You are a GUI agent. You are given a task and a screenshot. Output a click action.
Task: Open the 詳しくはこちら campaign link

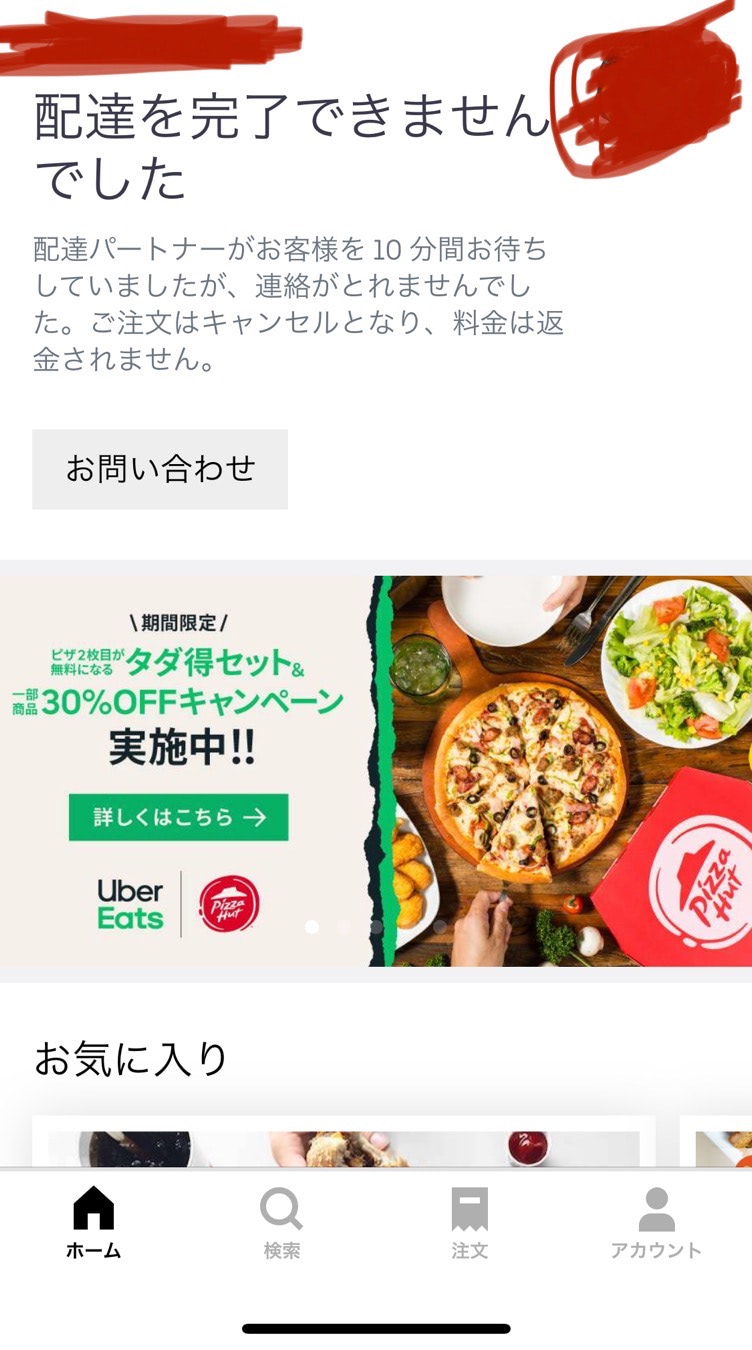click(177, 816)
